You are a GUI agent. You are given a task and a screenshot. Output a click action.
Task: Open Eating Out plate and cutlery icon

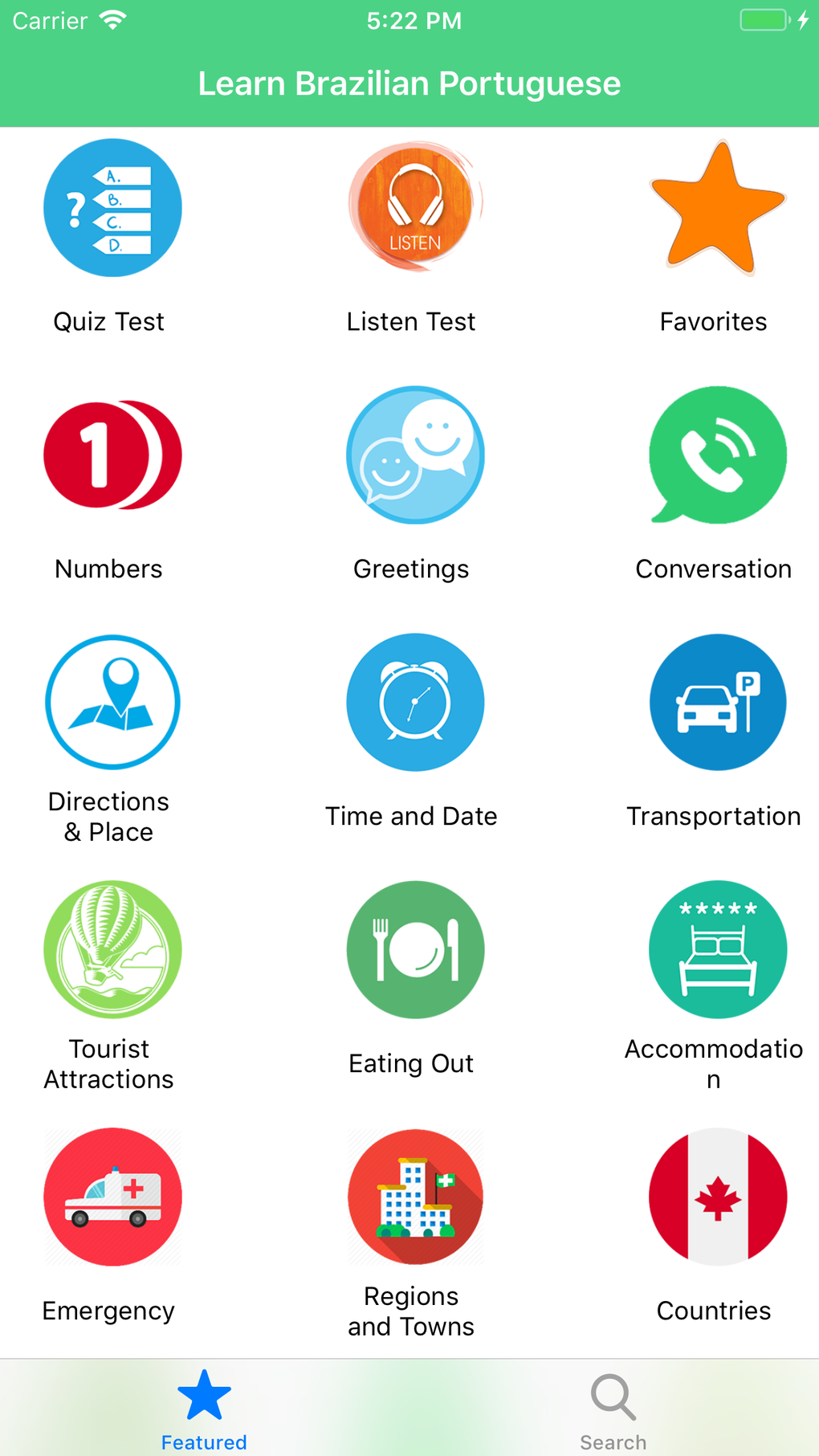[414, 949]
